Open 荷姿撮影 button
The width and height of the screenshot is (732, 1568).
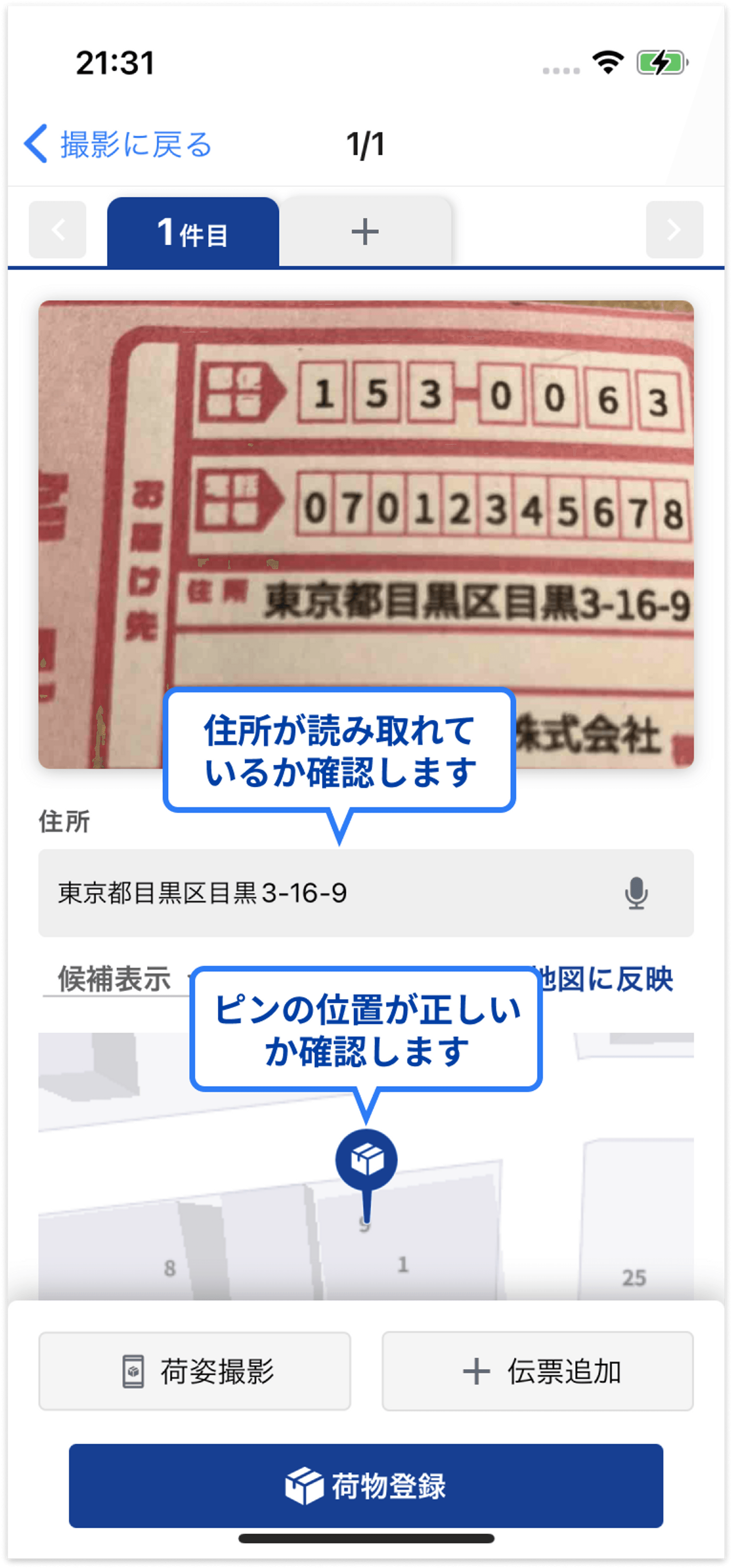195,1371
